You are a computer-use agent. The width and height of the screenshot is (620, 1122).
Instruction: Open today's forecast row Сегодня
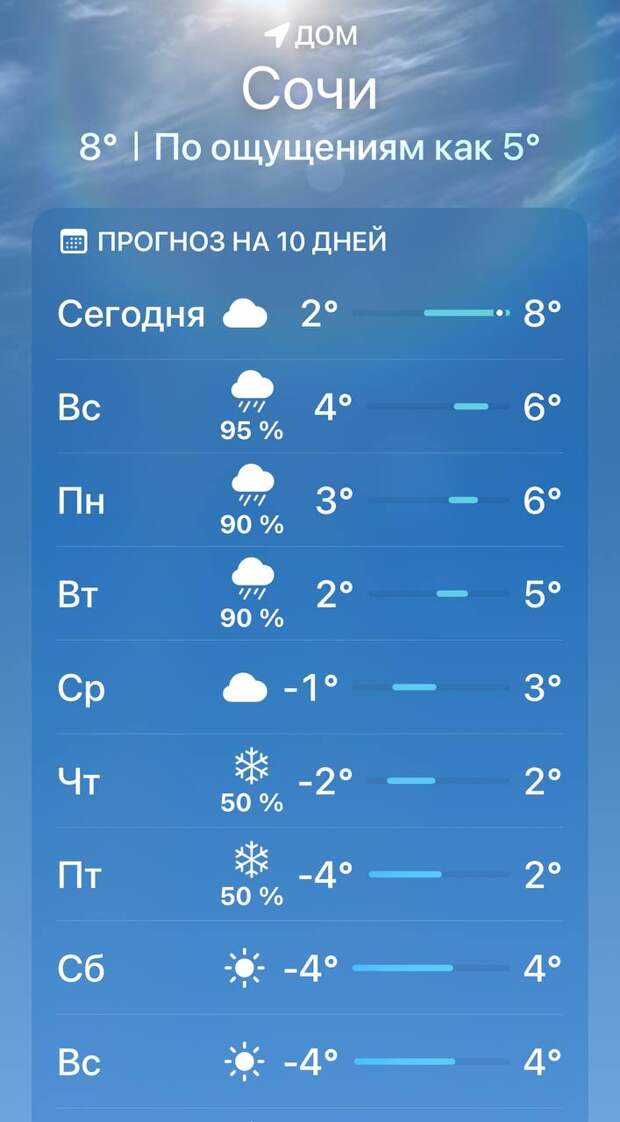click(x=310, y=313)
